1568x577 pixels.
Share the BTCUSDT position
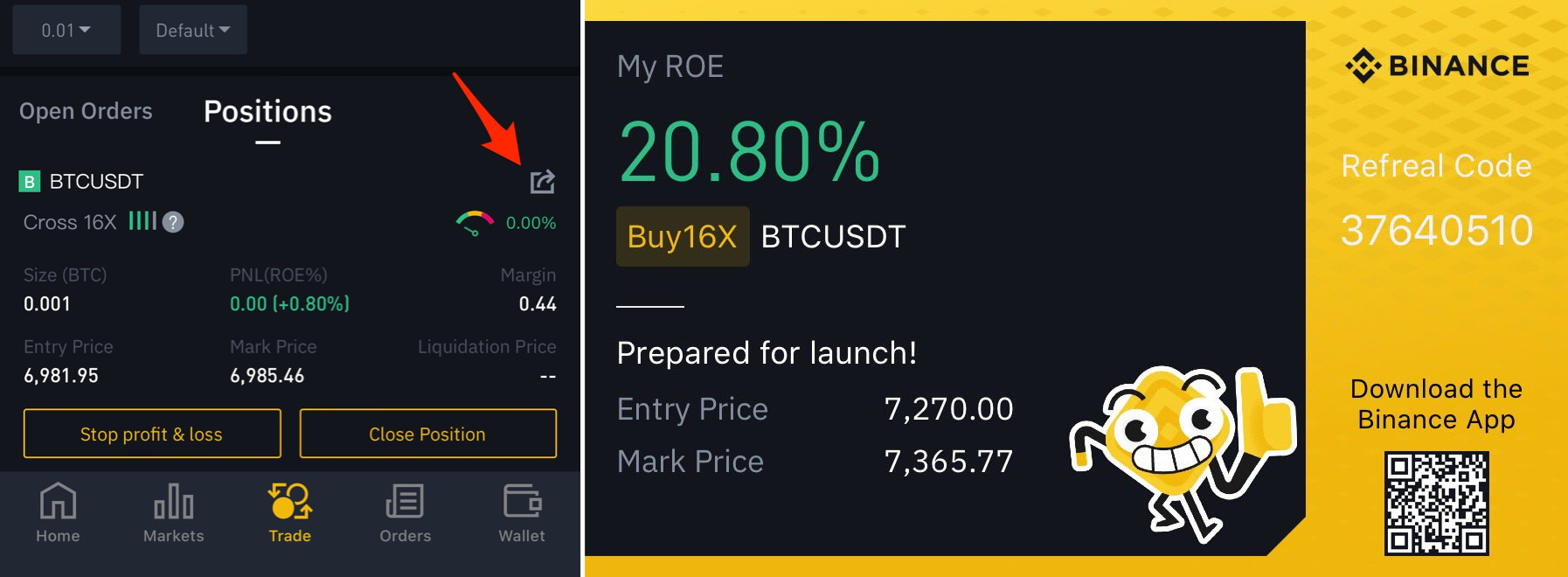pos(542,182)
